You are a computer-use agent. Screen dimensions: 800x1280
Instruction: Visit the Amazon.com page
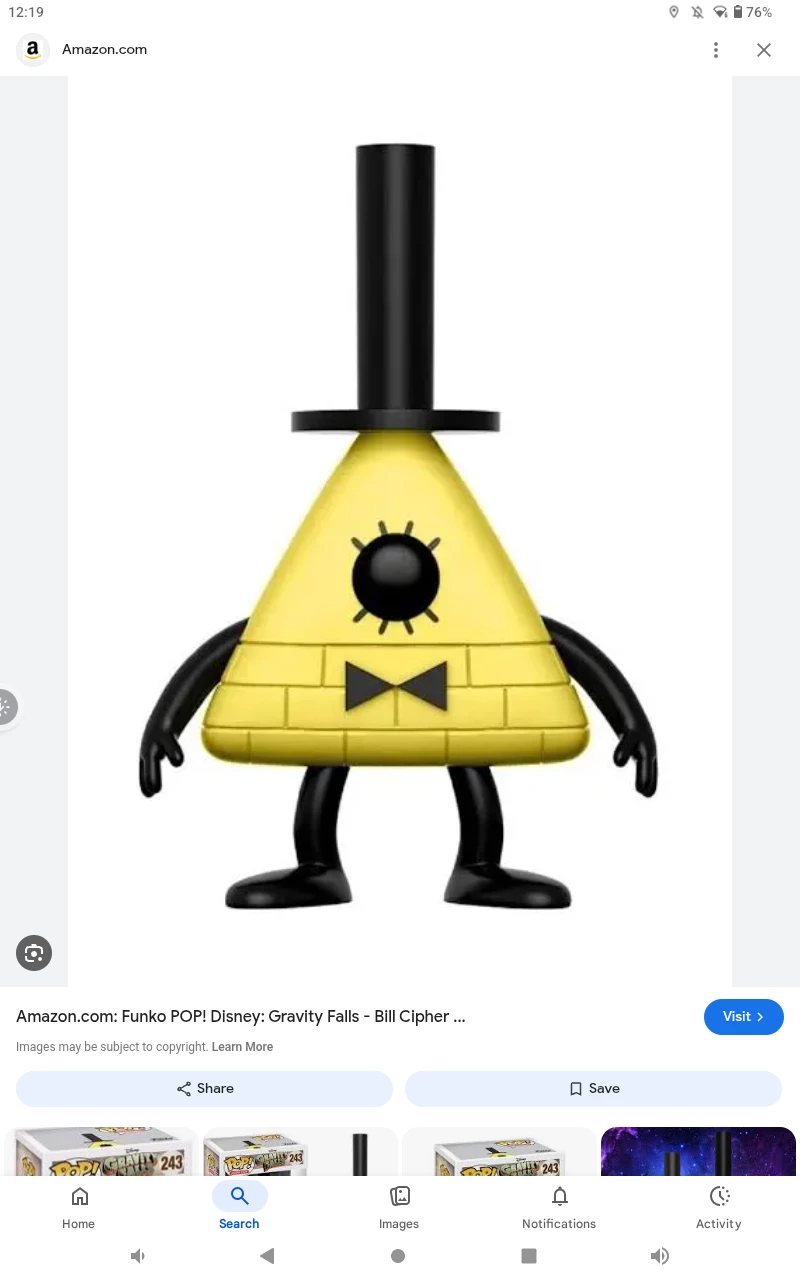pos(743,1016)
